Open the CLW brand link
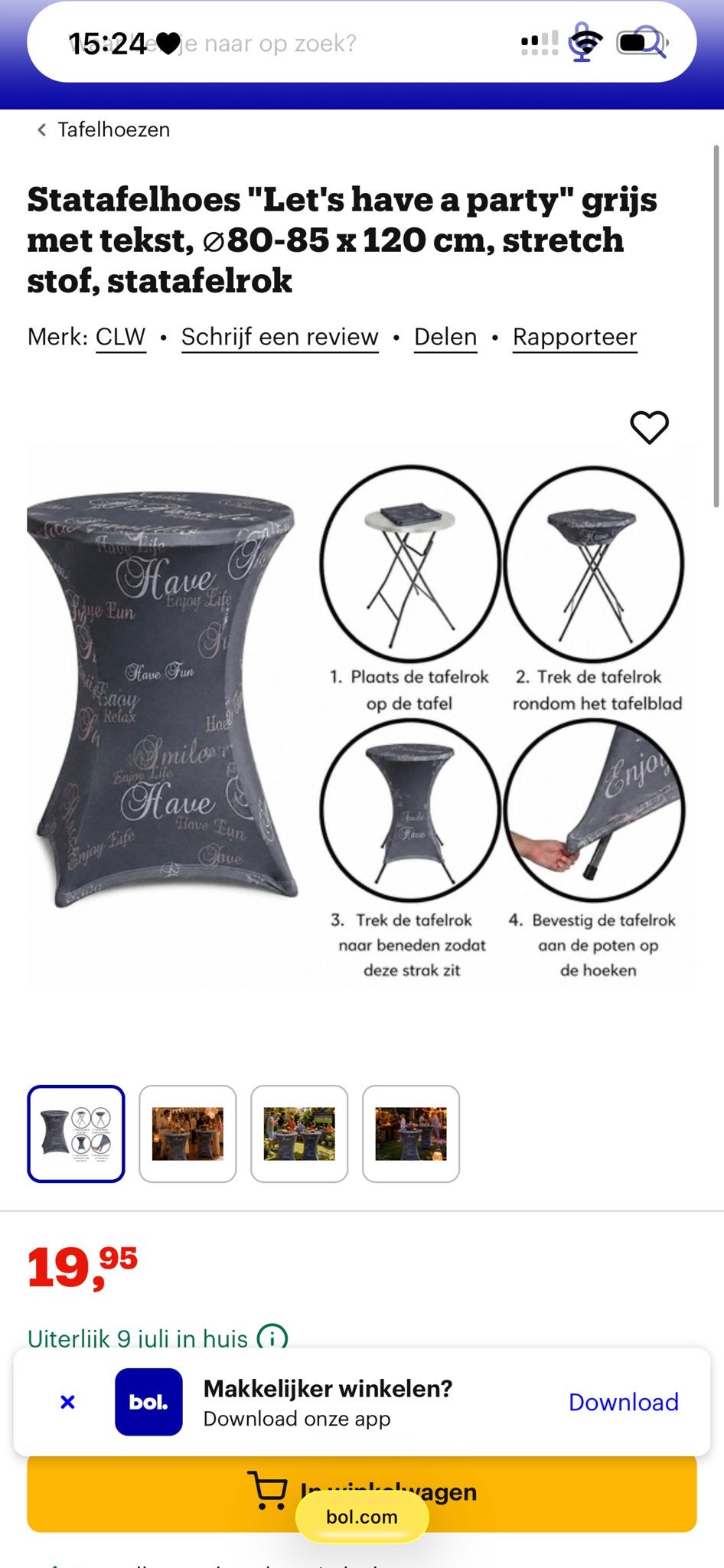 pyautogui.click(x=120, y=337)
